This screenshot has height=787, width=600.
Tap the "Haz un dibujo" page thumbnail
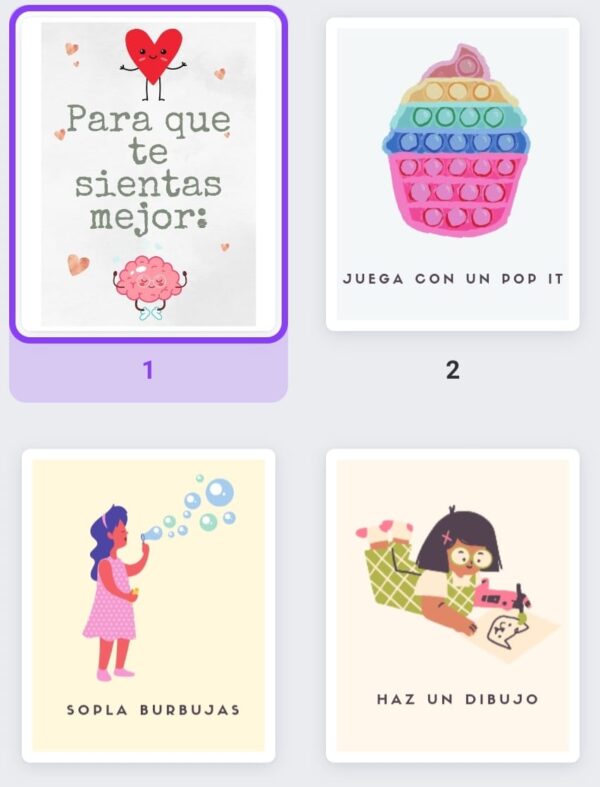452,605
